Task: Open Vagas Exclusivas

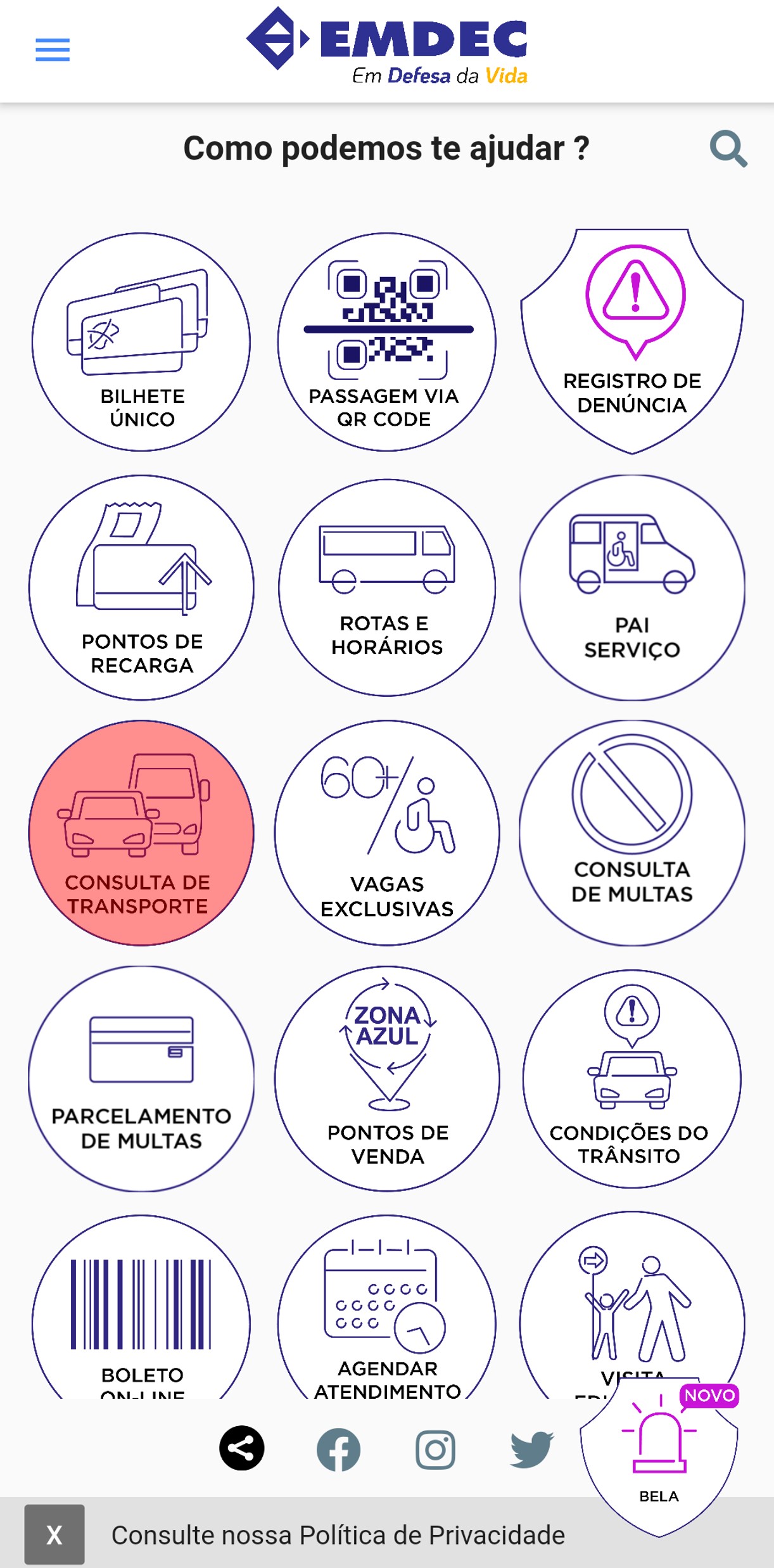Action: point(386,832)
